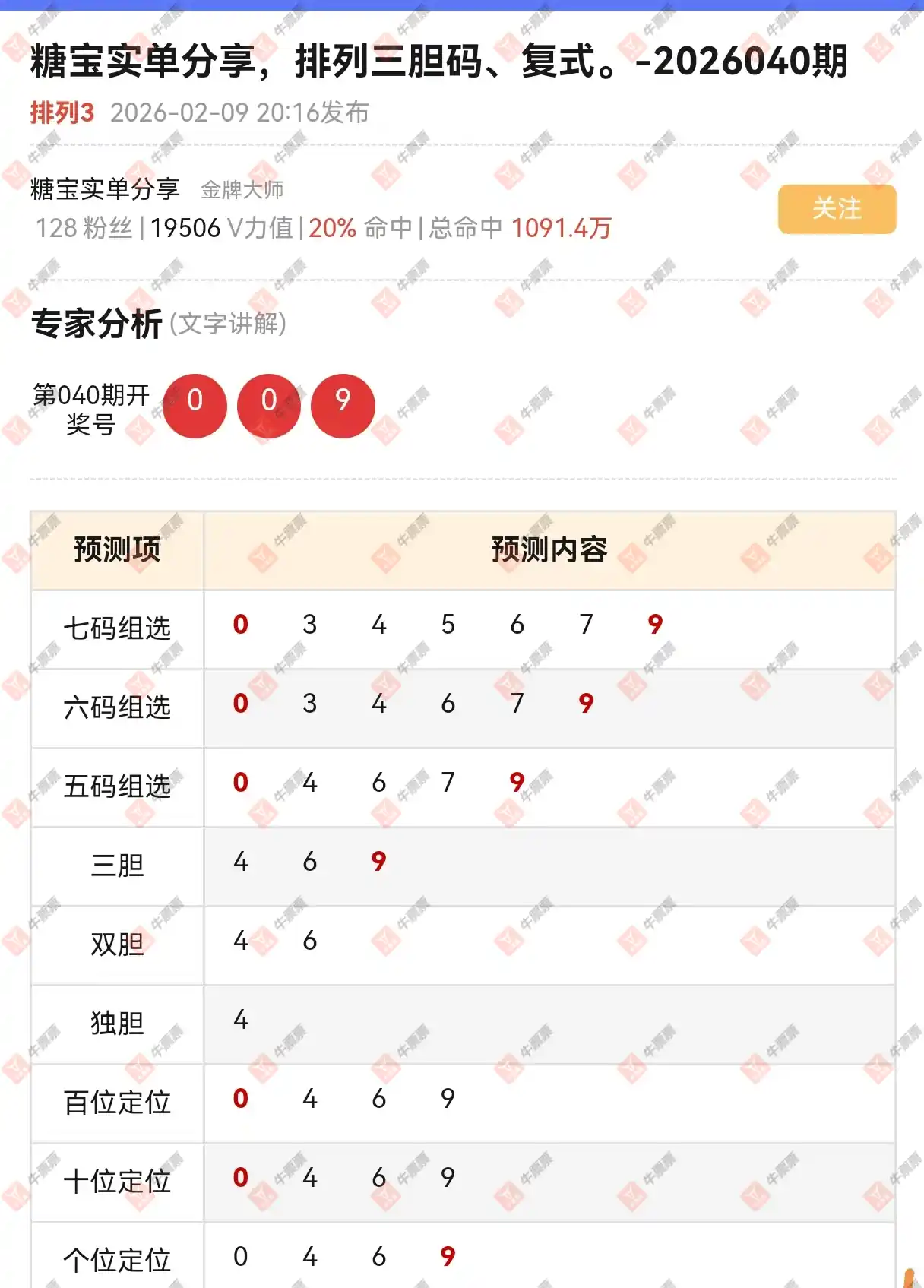This screenshot has width=924, height=1288.
Task: Open the 排列3 category tag
Action: pos(62,112)
